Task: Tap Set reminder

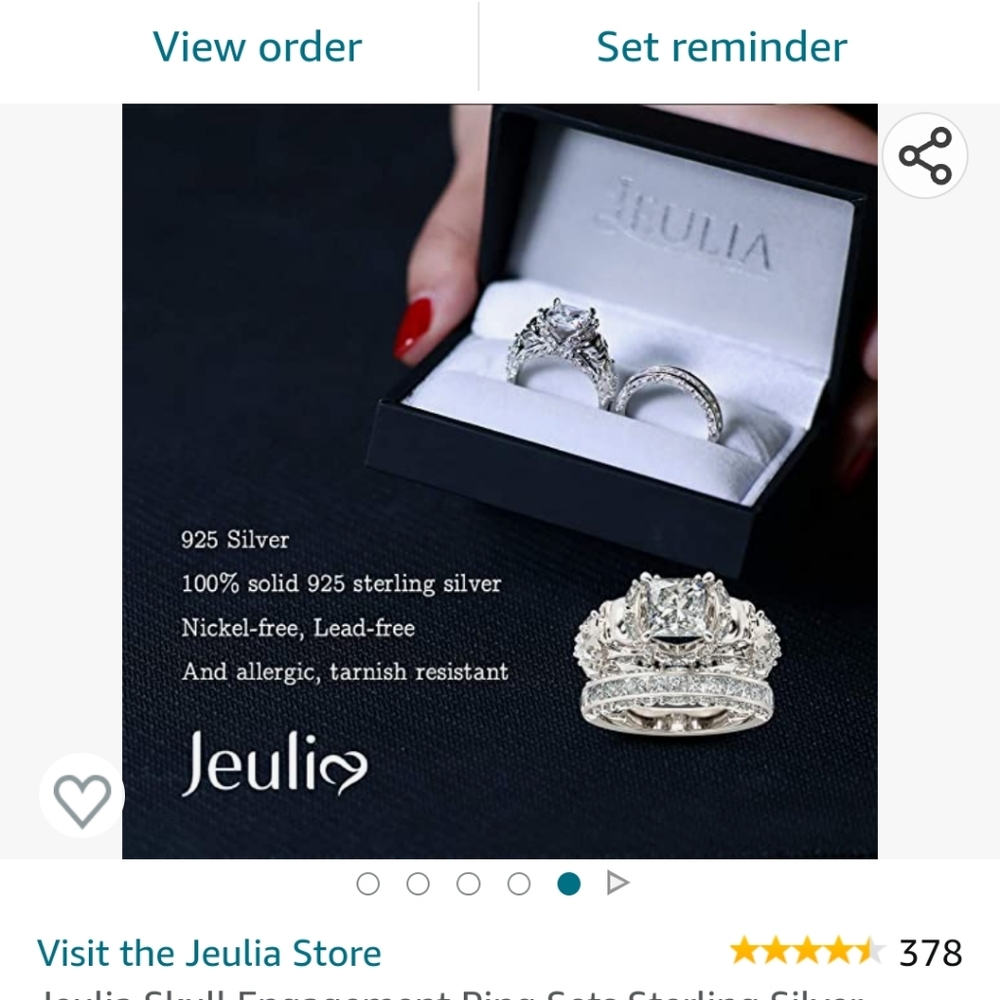Action: (721, 47)
